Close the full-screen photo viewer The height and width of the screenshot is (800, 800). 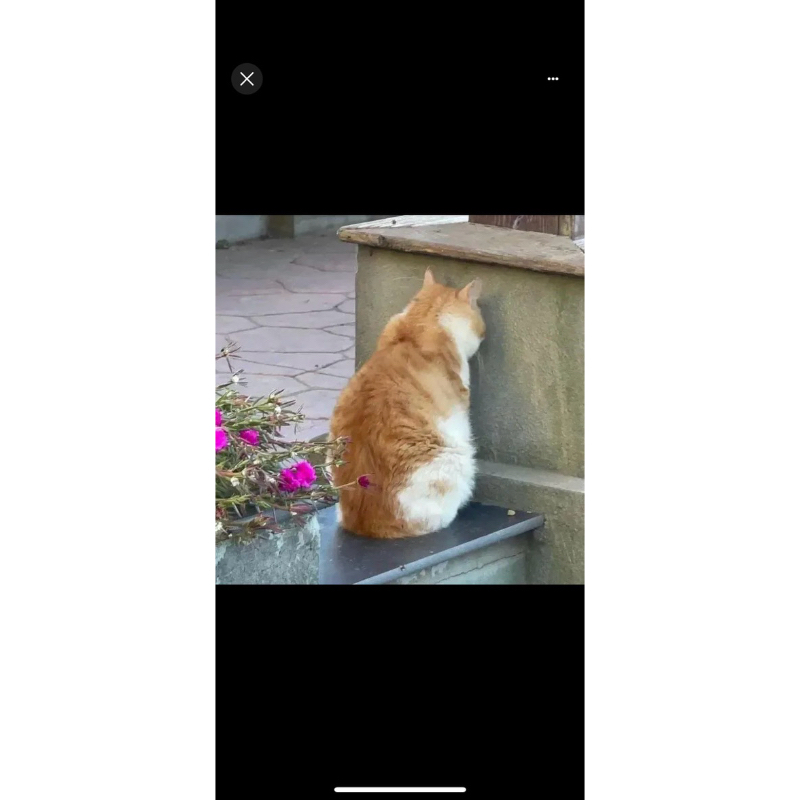(x=247, y=79)
